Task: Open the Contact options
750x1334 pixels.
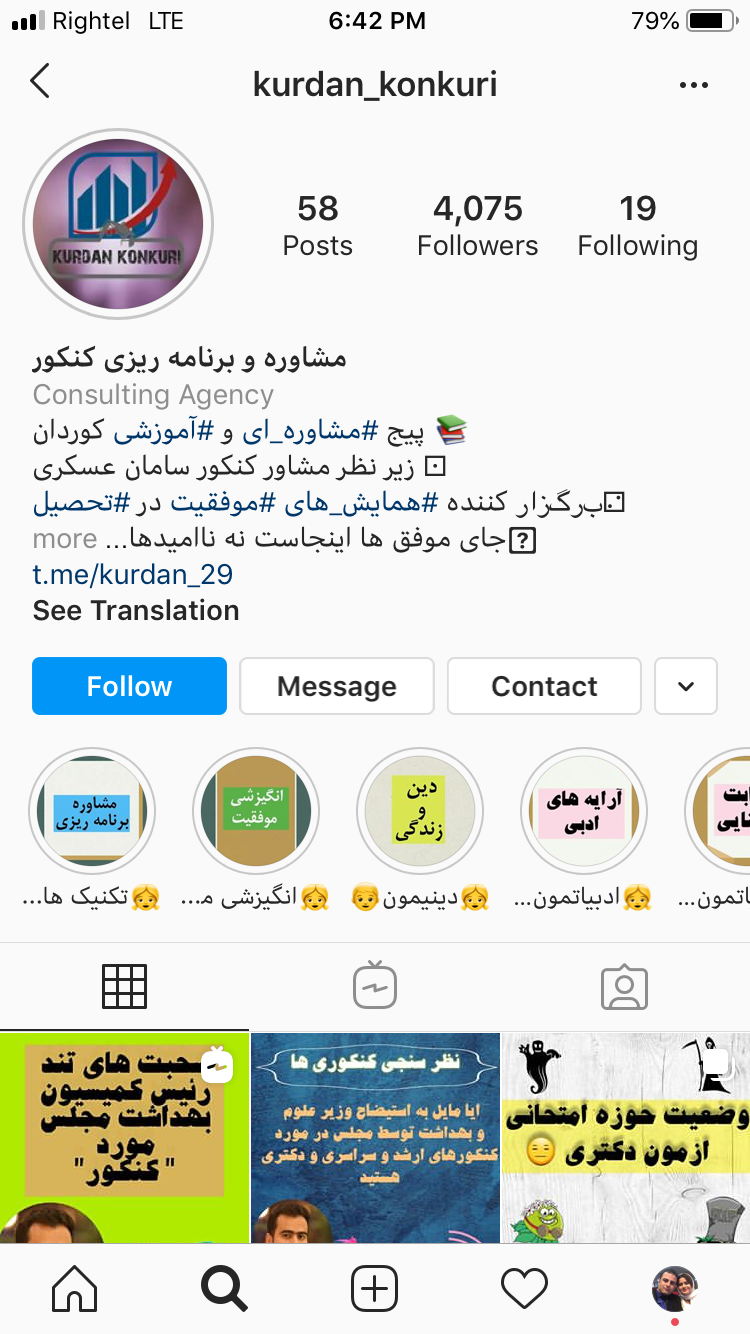Action: [544, 686]
